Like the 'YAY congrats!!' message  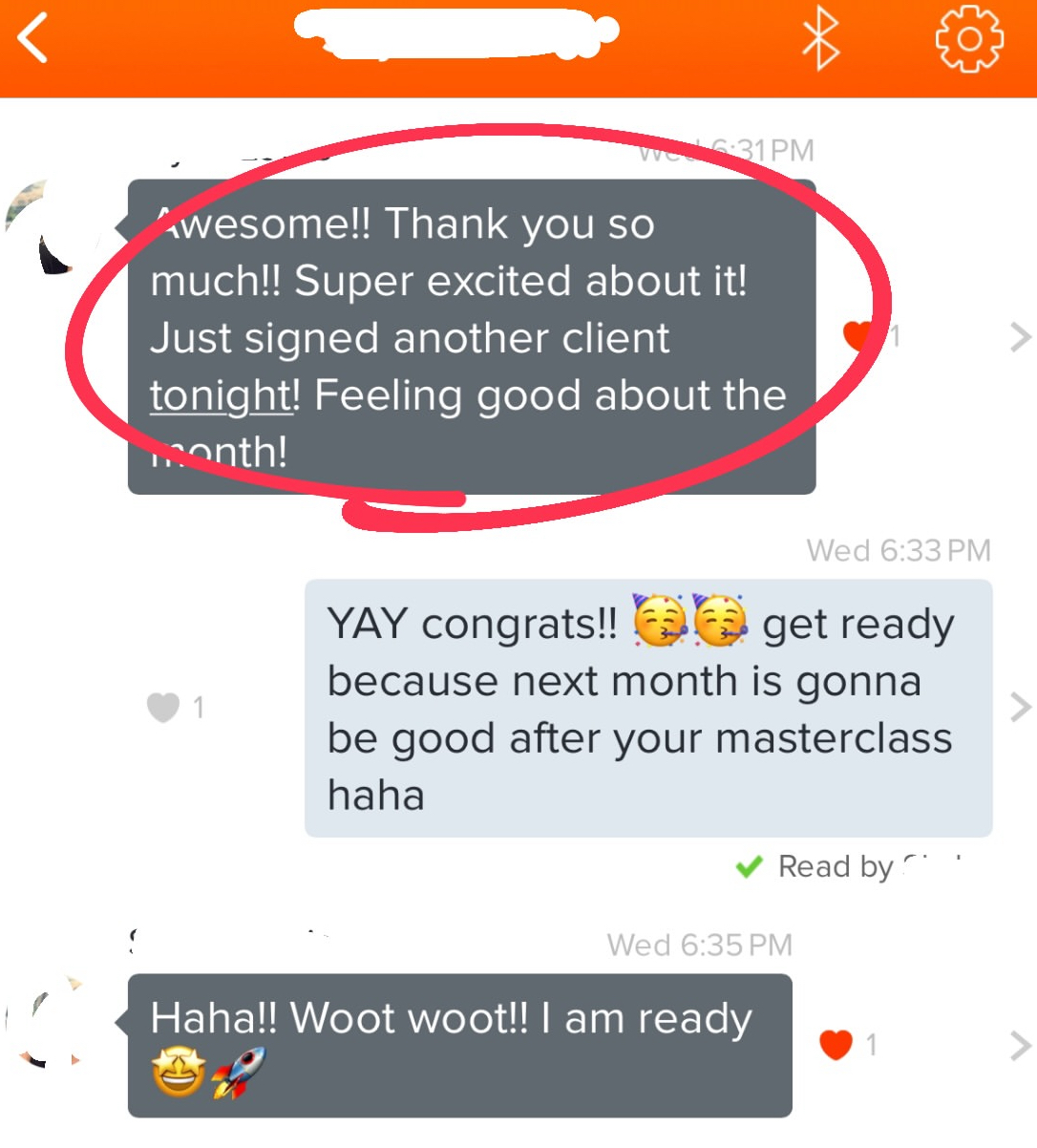pyautogui.click(x=163, y=707)
